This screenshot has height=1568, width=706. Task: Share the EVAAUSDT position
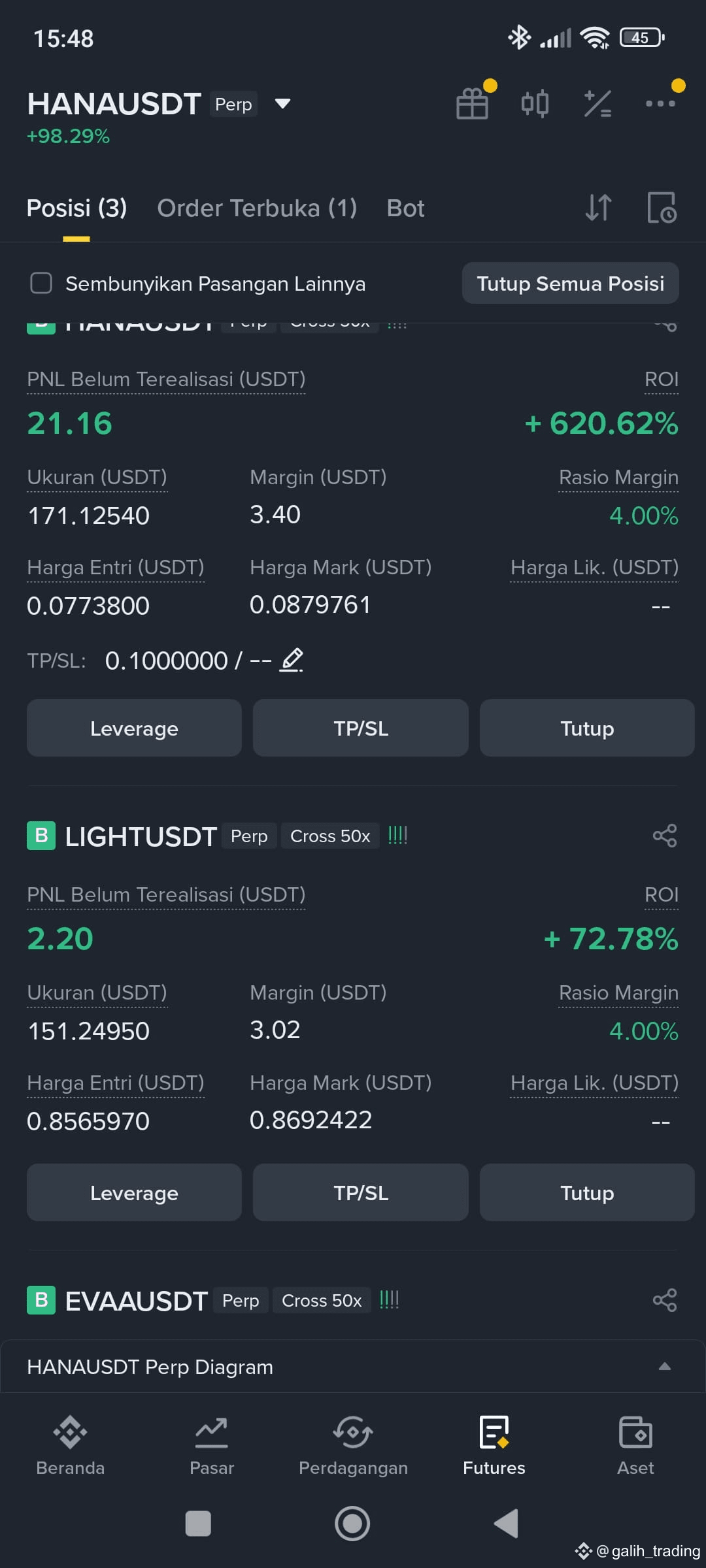point(665,1300)
